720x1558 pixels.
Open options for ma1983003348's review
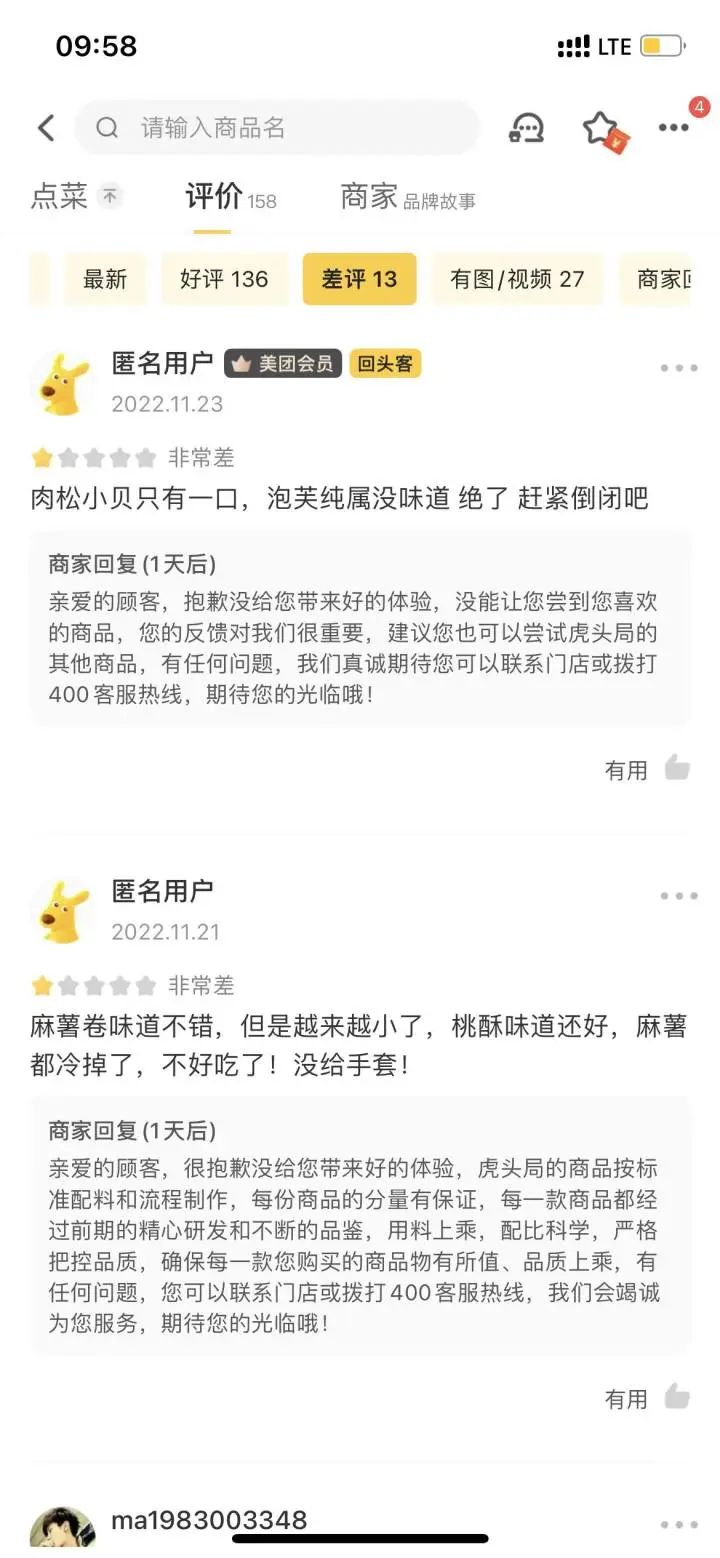click(x=679, y=1525)
